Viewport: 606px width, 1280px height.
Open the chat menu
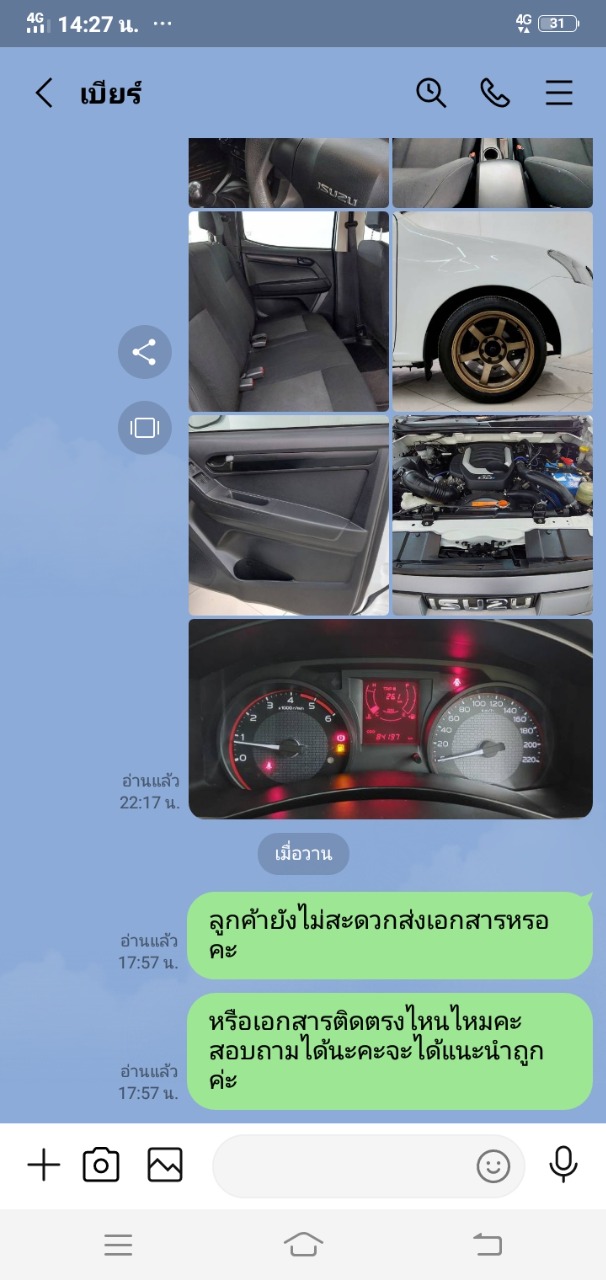[x=559, y=93]
